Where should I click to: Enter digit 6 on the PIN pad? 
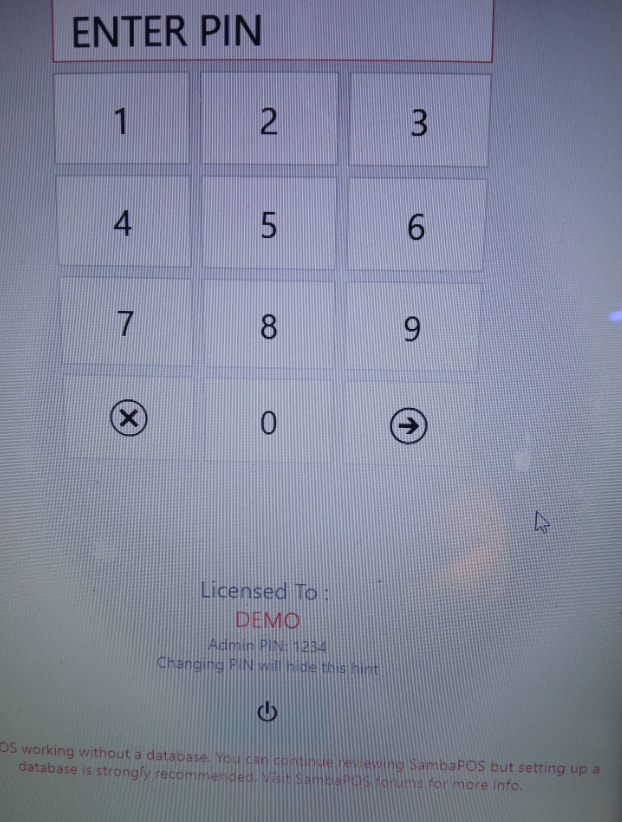tap(417, 228)
